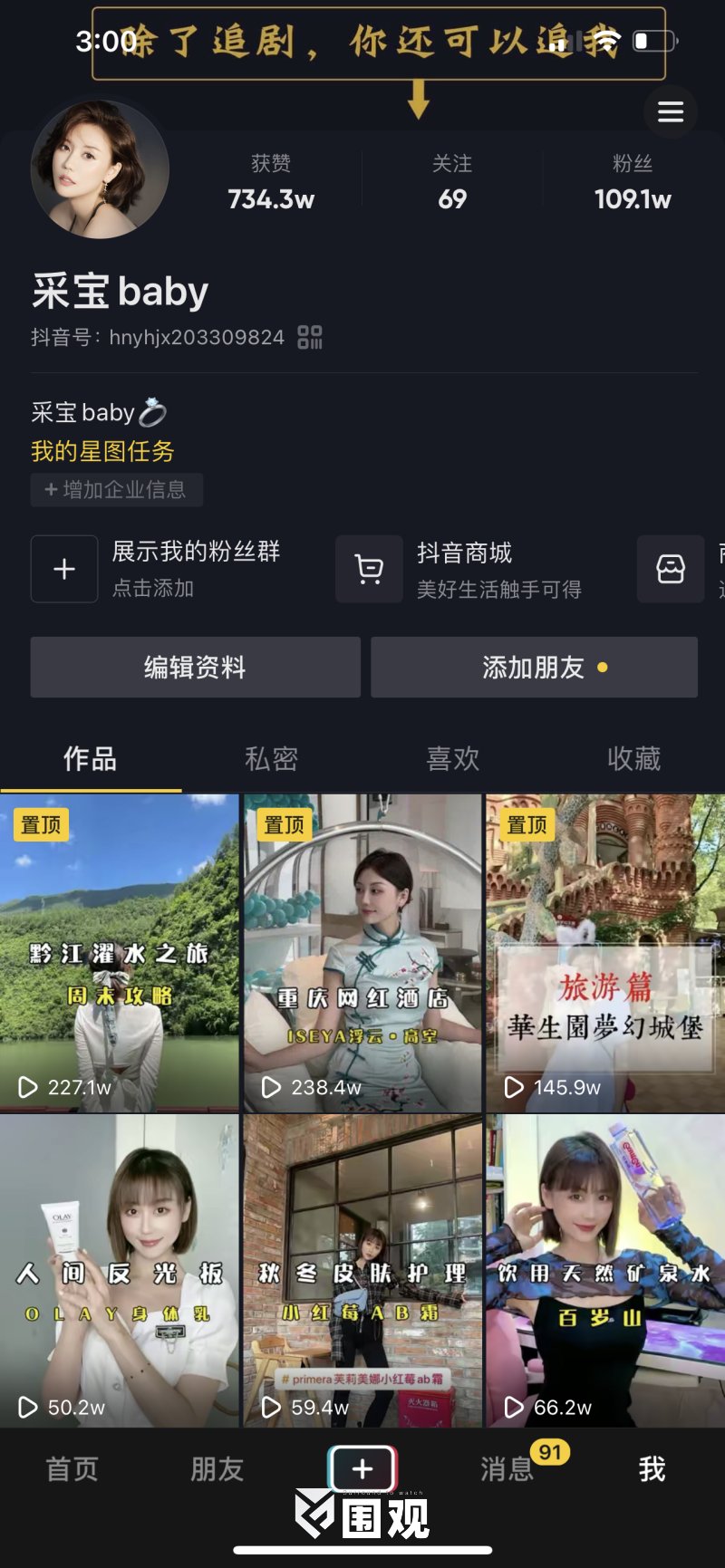
Task: Open the 饮用天然矿泉水 百岁山 video
Action: 604,1270
